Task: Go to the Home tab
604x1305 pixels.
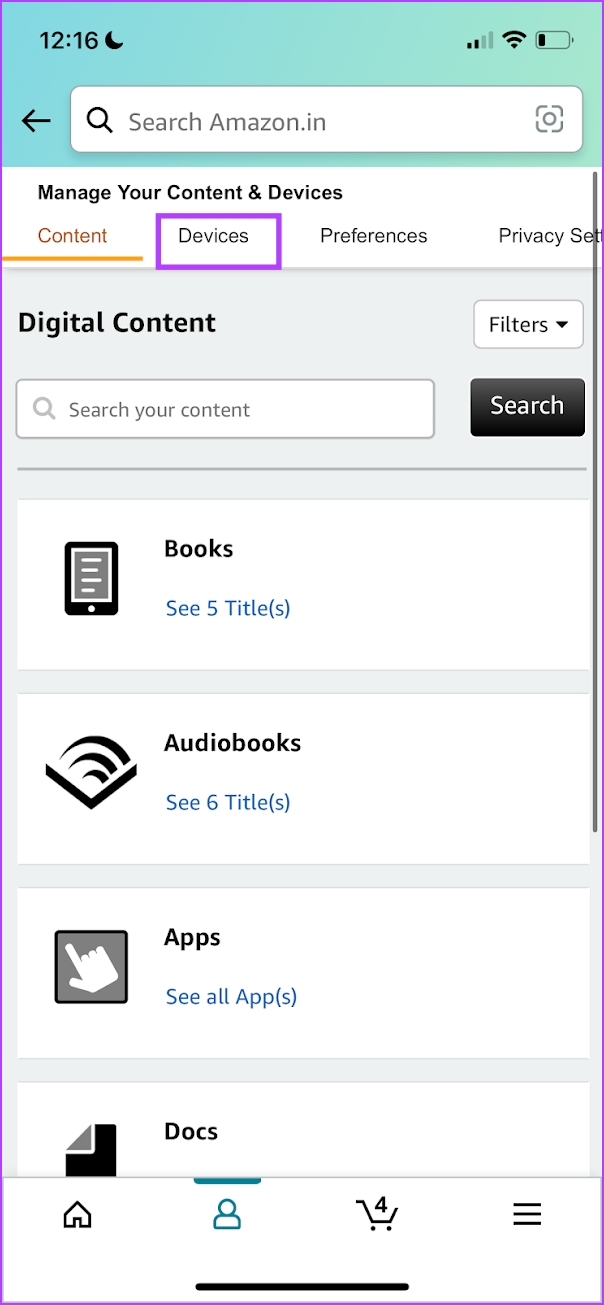Action: coord(77,1214)
